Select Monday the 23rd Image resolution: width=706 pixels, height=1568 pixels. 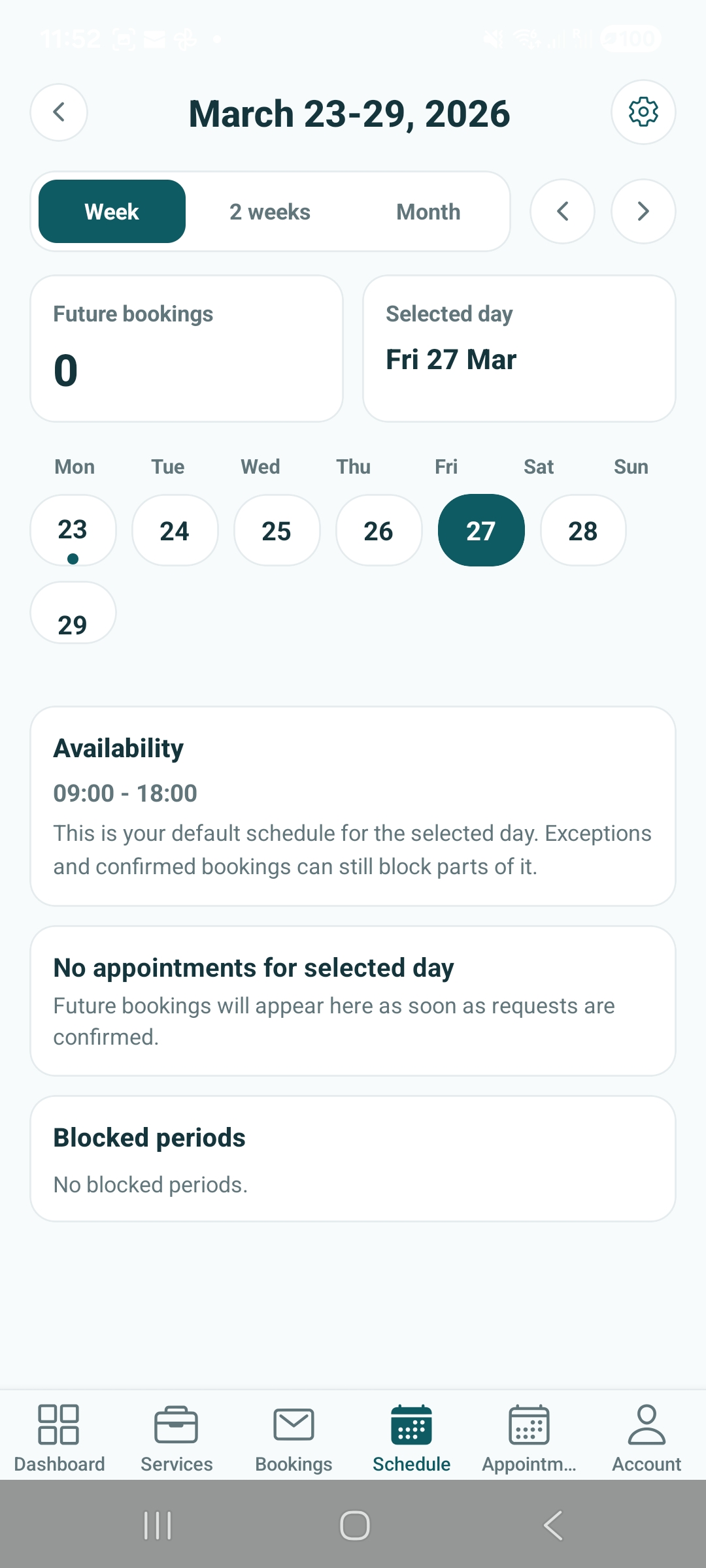tap(73, 530)
